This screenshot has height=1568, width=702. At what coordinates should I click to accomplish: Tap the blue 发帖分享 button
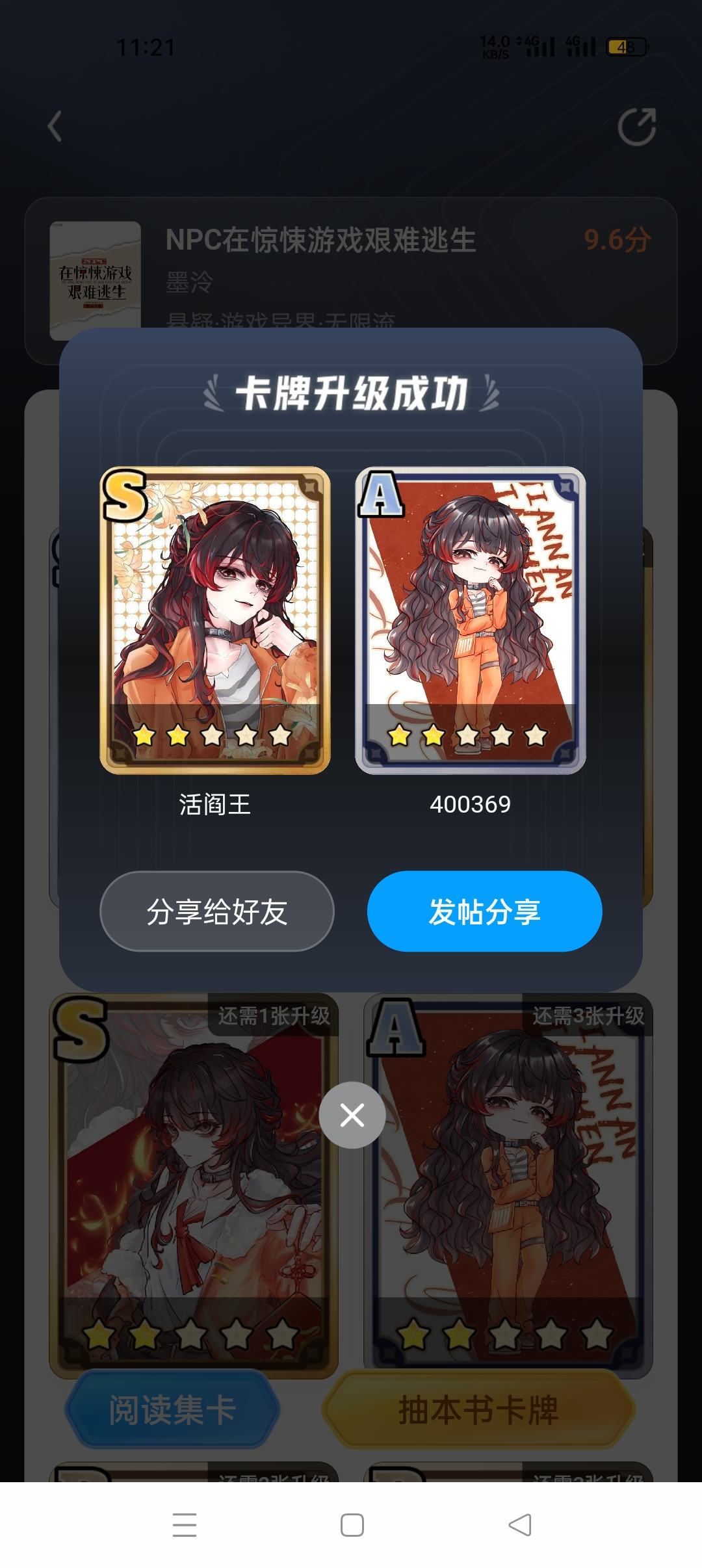484,911
